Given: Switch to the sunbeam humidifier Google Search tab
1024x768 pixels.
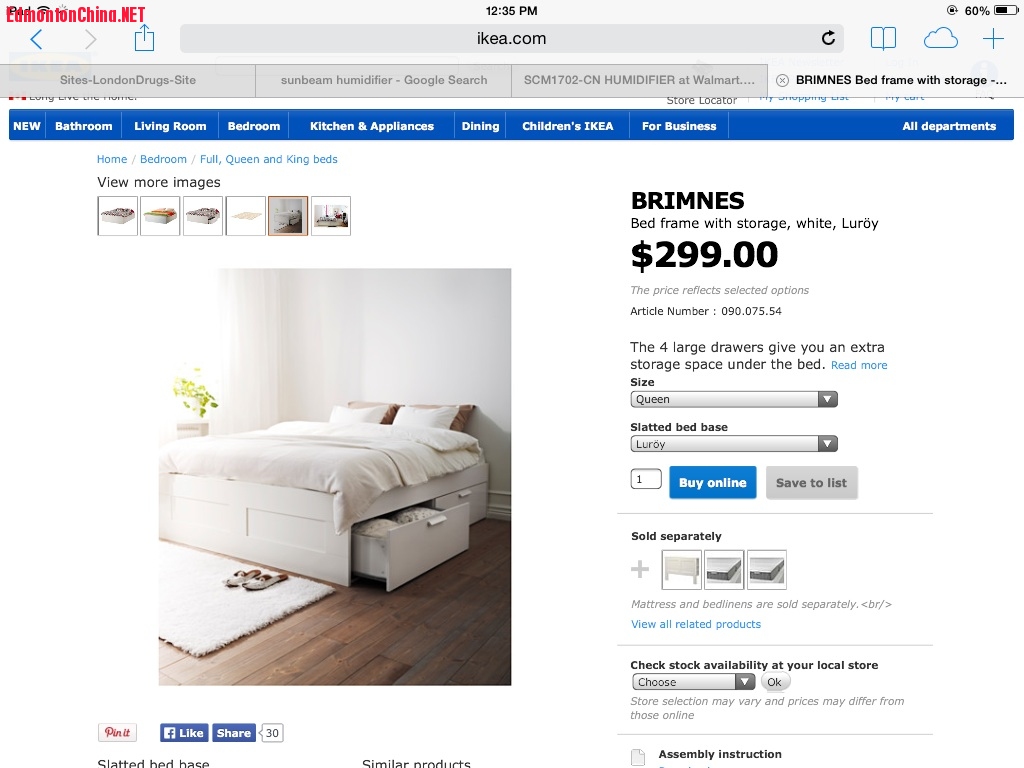Looking at the screenshot, I should tap(384, 80).
